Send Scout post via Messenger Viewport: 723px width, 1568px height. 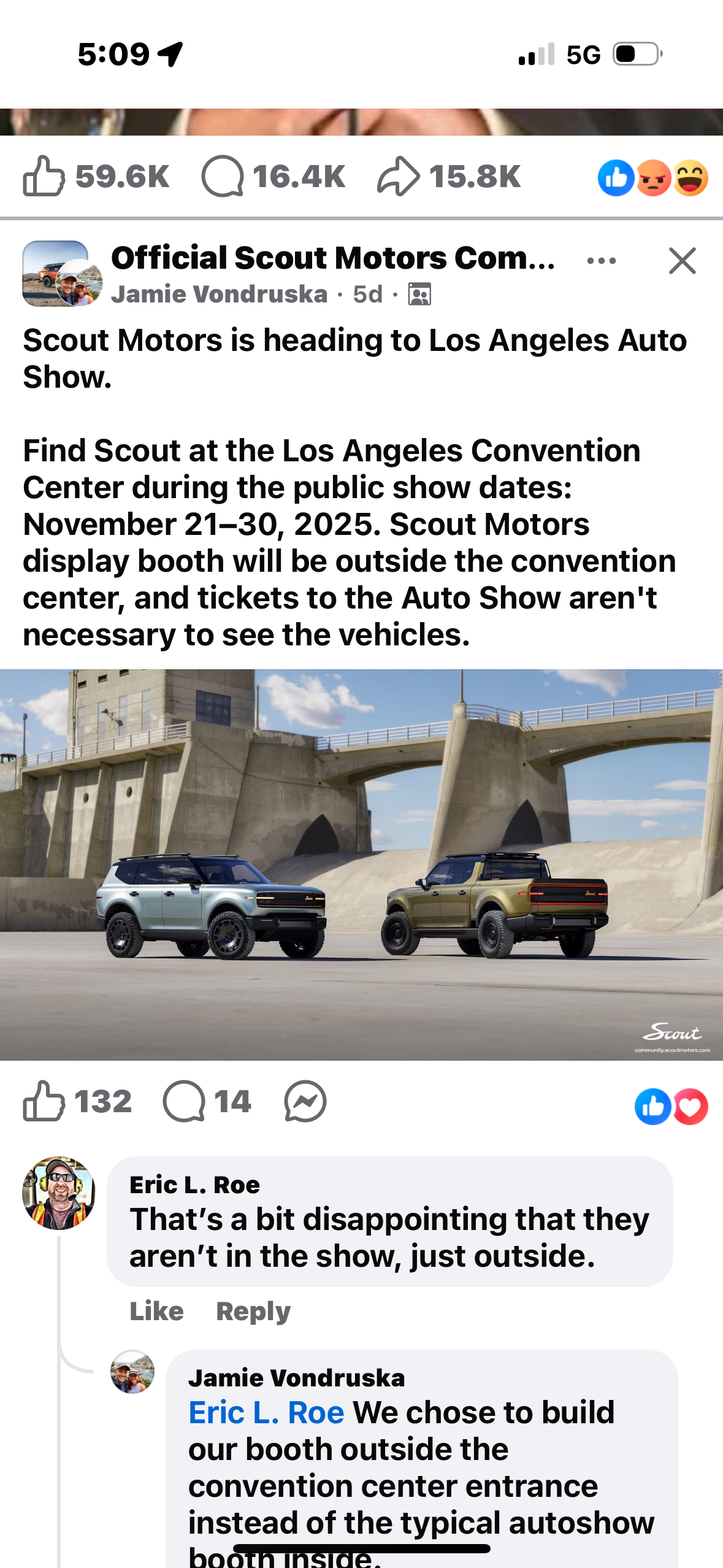pos(305,1101)
